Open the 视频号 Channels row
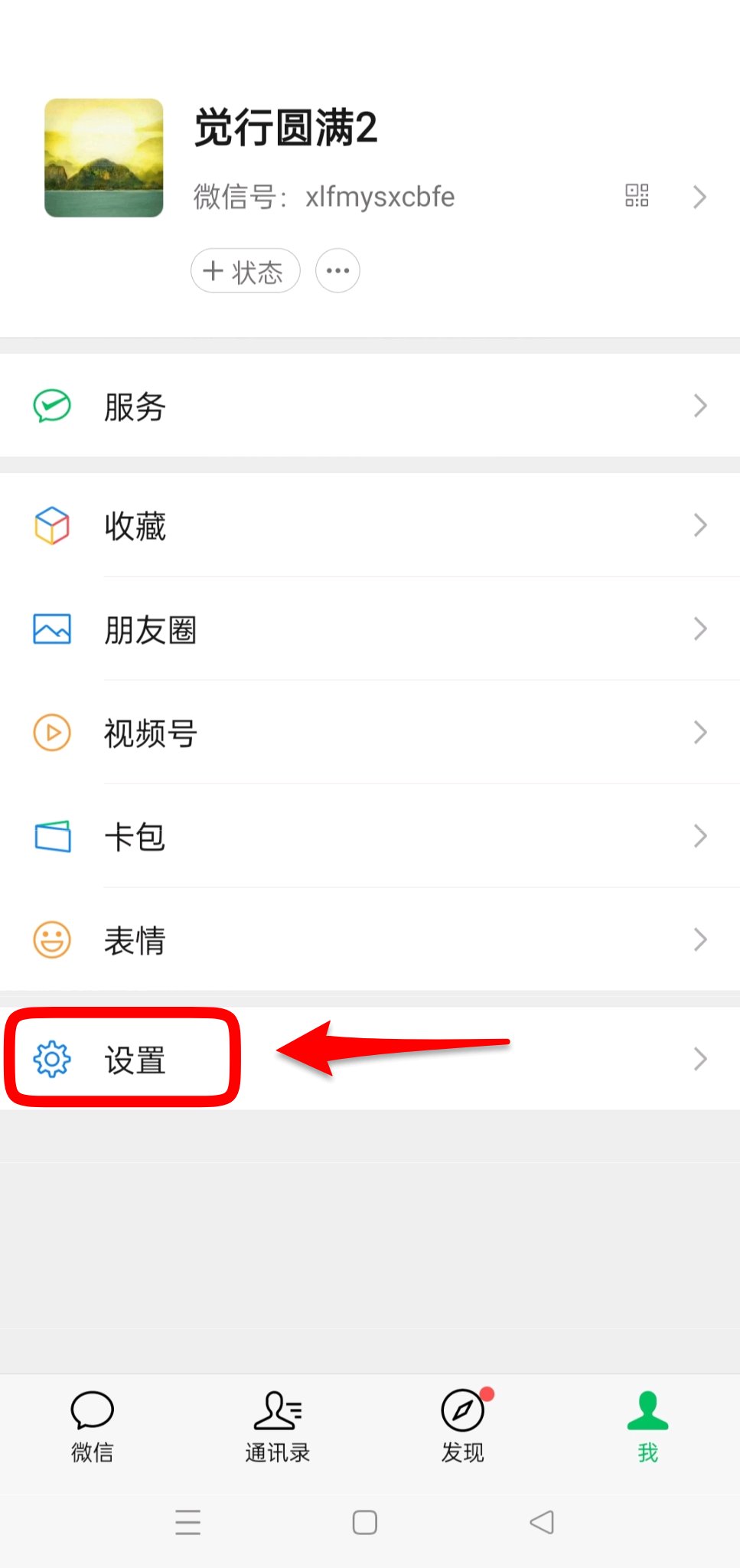The width and height of the screenshot is (740, 1568). point(370,733)
